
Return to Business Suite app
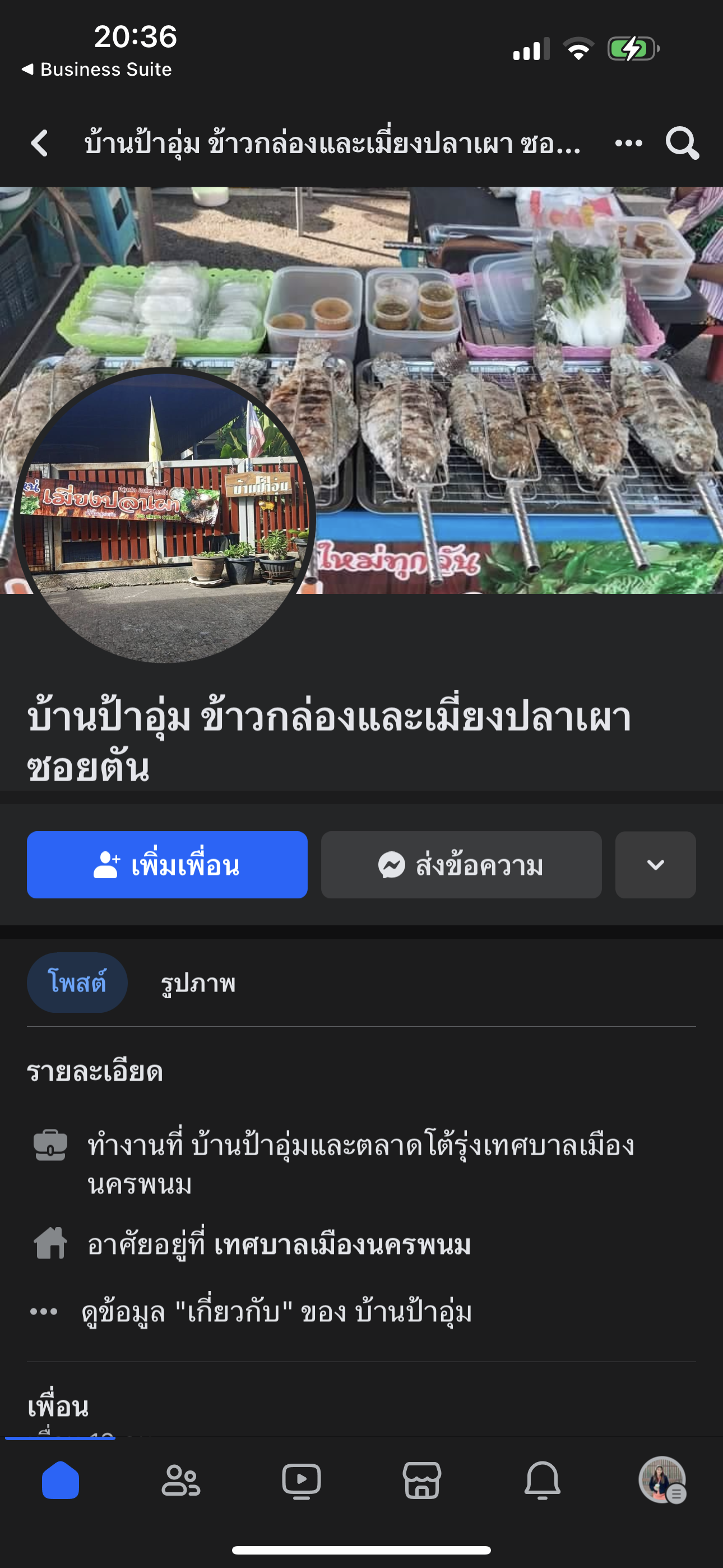[x=98, y=70]
